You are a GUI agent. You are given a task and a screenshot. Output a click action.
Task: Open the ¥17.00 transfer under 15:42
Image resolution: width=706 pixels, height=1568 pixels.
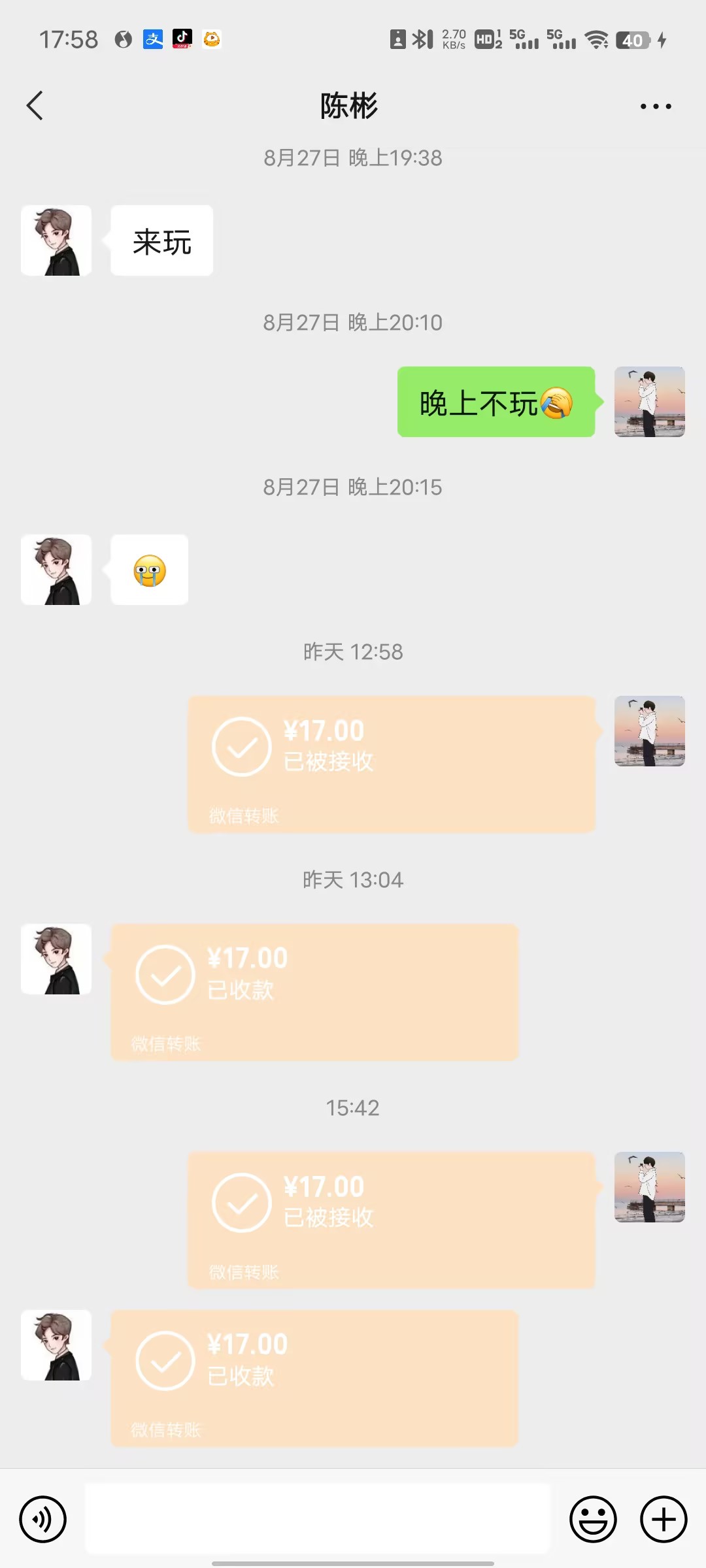tap(391, 1220)
